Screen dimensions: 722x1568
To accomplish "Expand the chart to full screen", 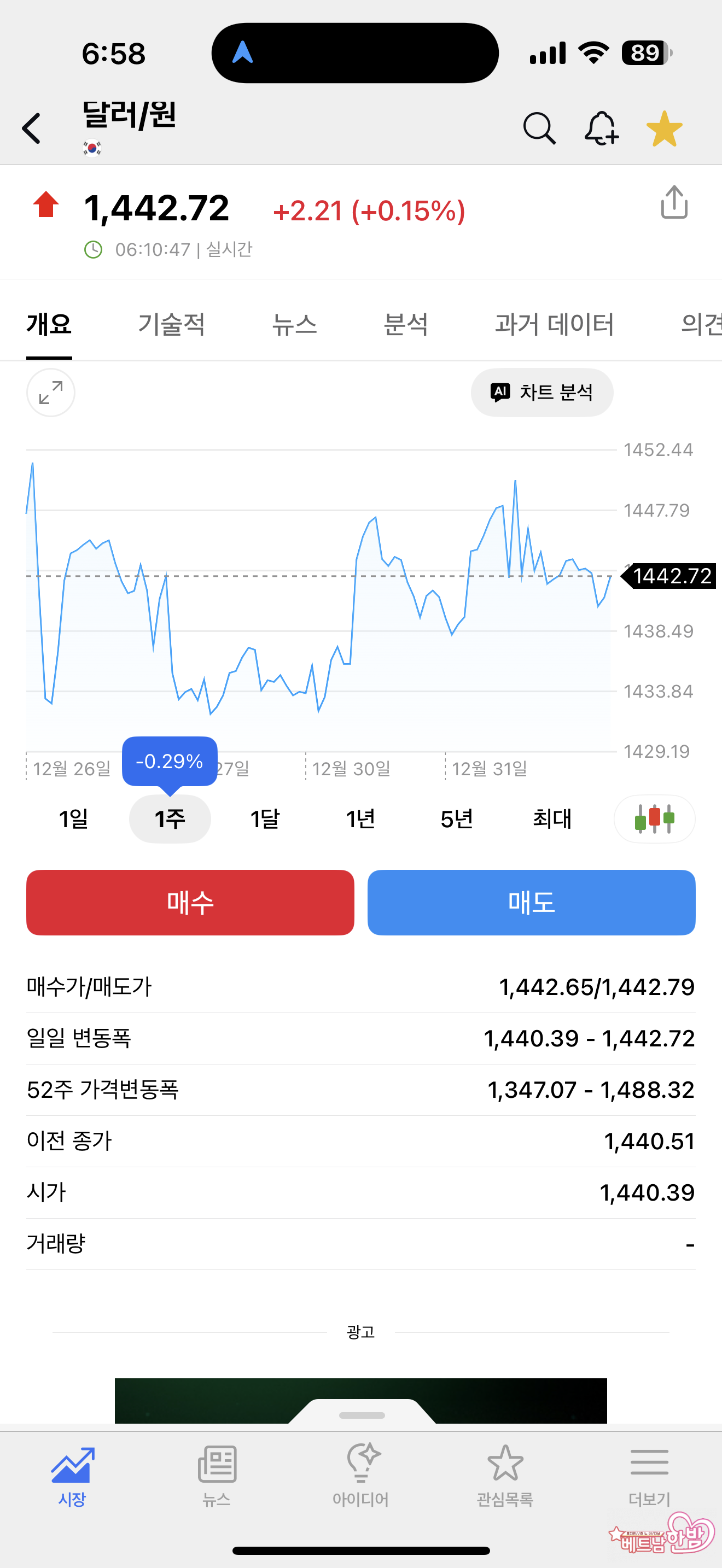I will pos(50,393).
